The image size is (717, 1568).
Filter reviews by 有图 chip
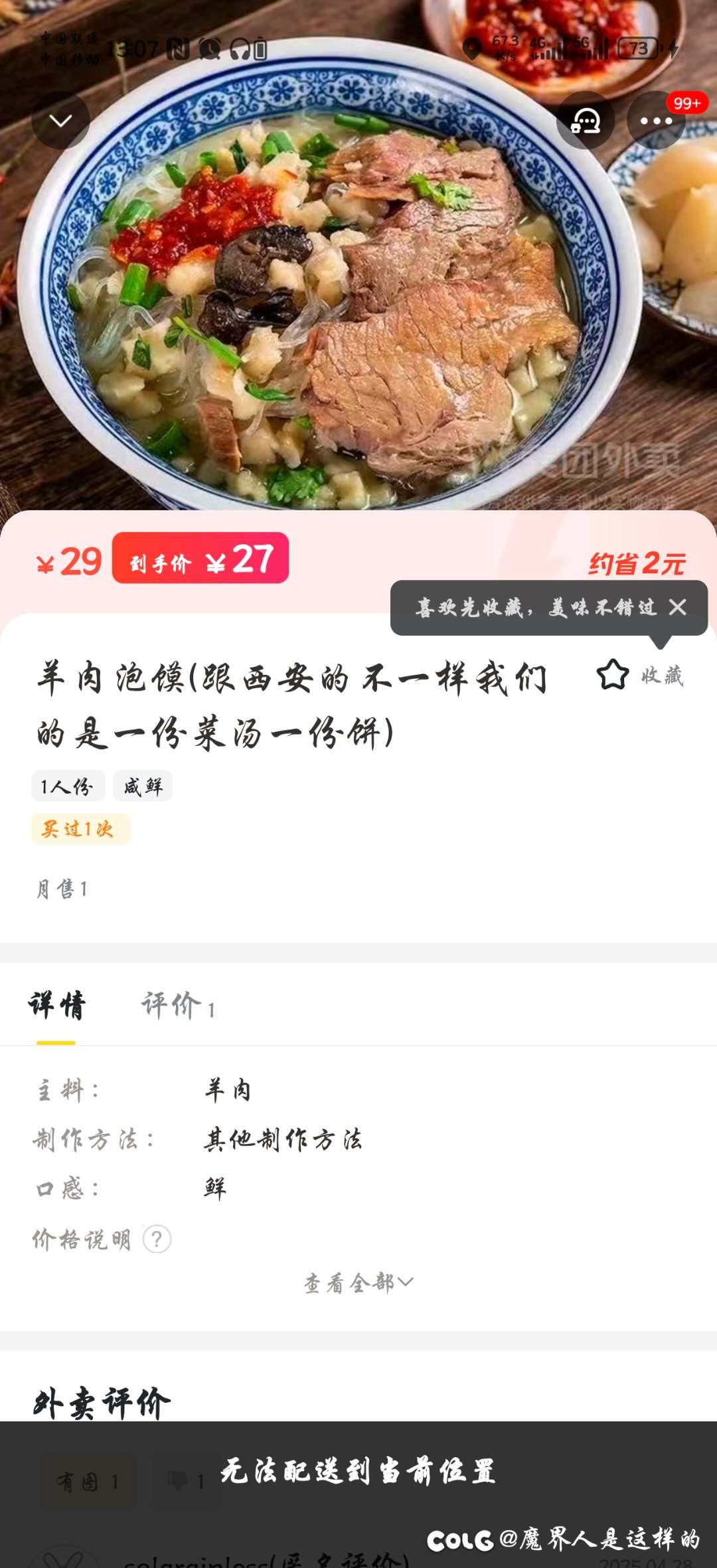(x=88, y=1481)
